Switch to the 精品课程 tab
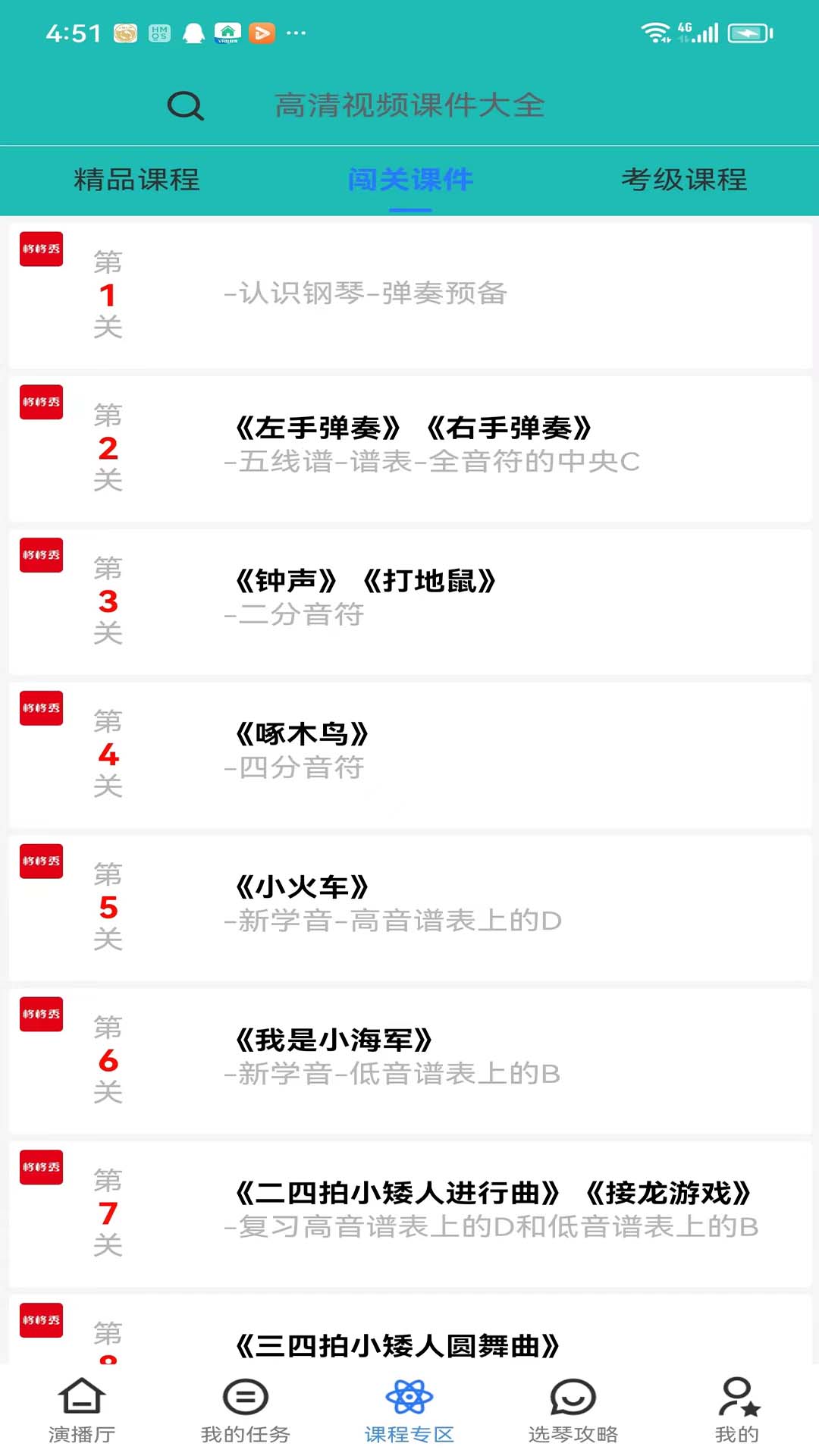 137,180
